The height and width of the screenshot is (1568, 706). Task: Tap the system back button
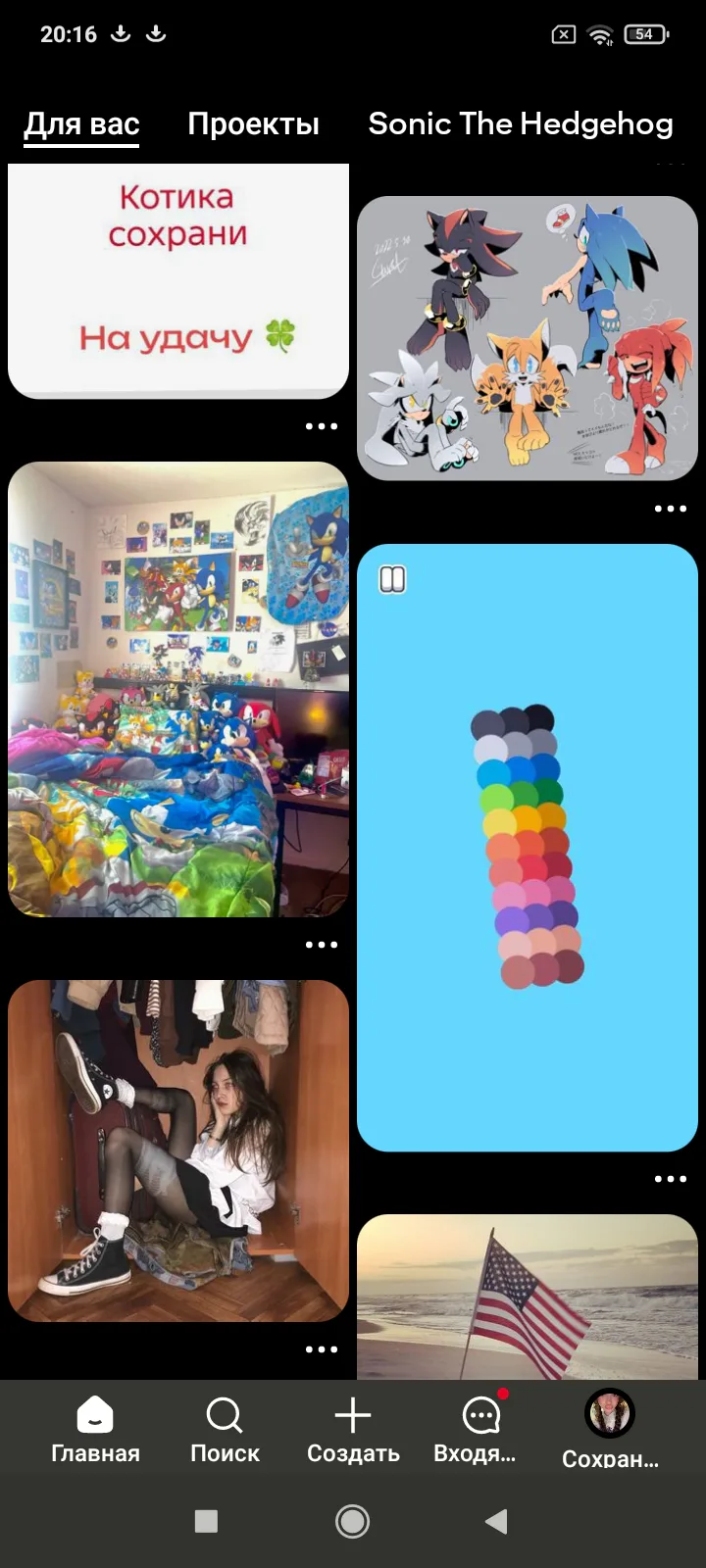pyautogui.click(x=496, y=1521)
